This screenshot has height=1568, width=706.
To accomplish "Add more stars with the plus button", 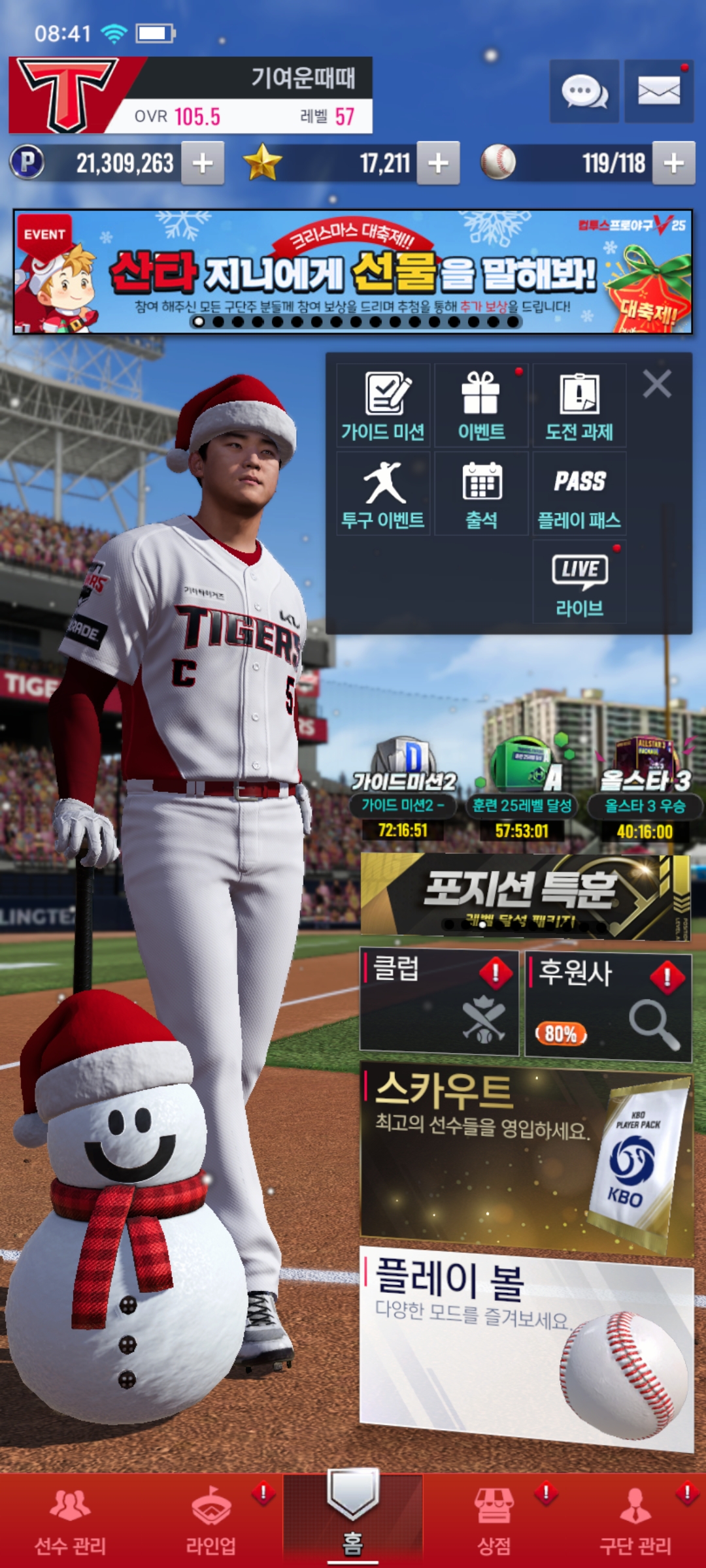I will (438, 163).
